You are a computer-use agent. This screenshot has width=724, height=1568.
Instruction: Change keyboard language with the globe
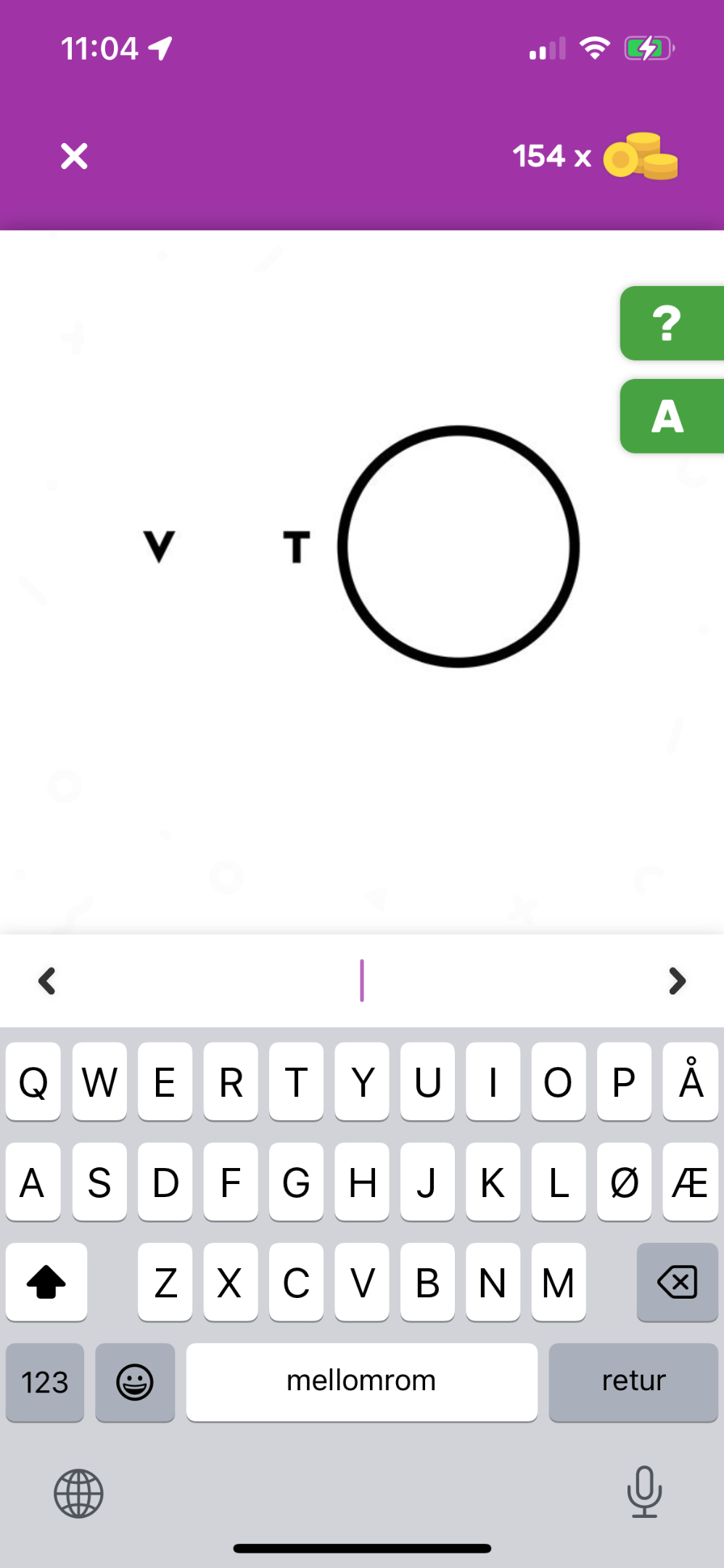point(78,1493)
